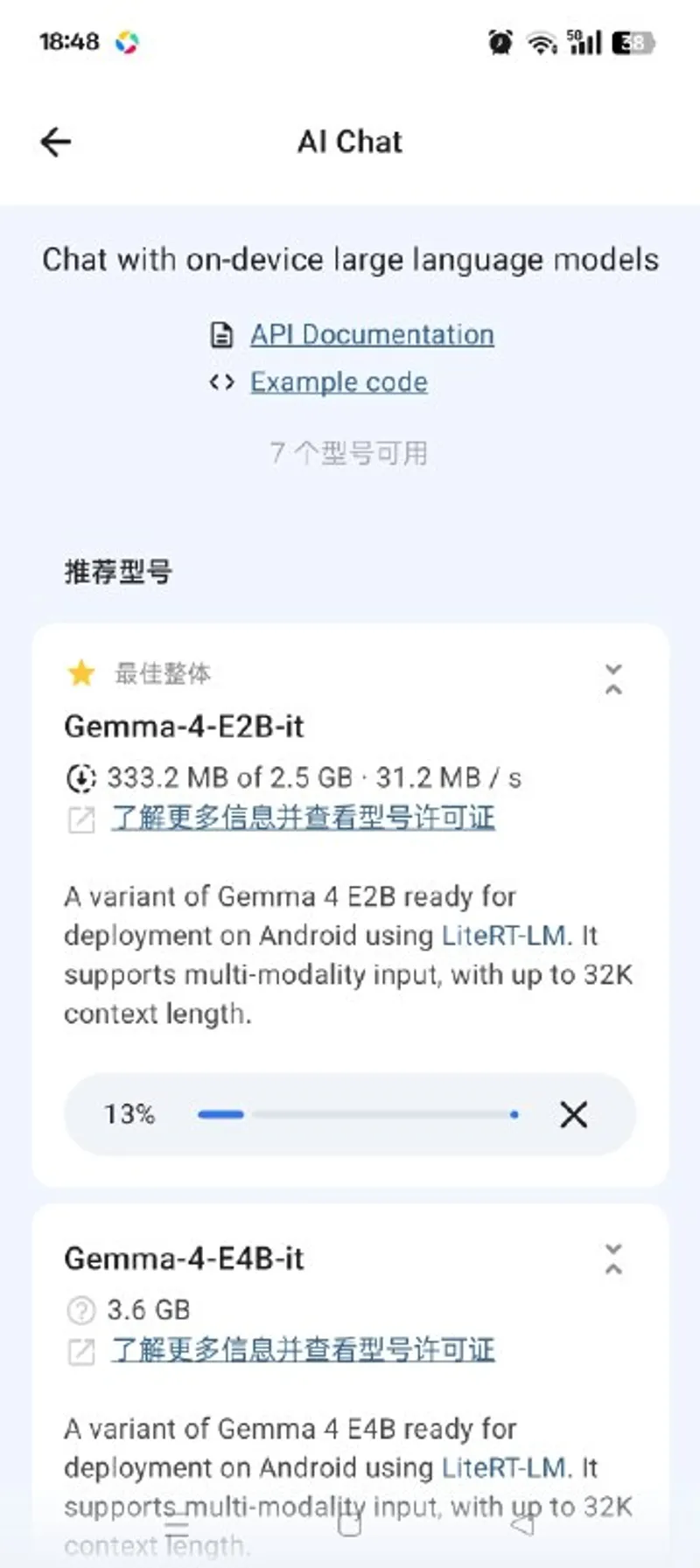The height and width of the screenshot is (1568, 700).
Task: Go to the system home screen
Action: pos(350,1525)
